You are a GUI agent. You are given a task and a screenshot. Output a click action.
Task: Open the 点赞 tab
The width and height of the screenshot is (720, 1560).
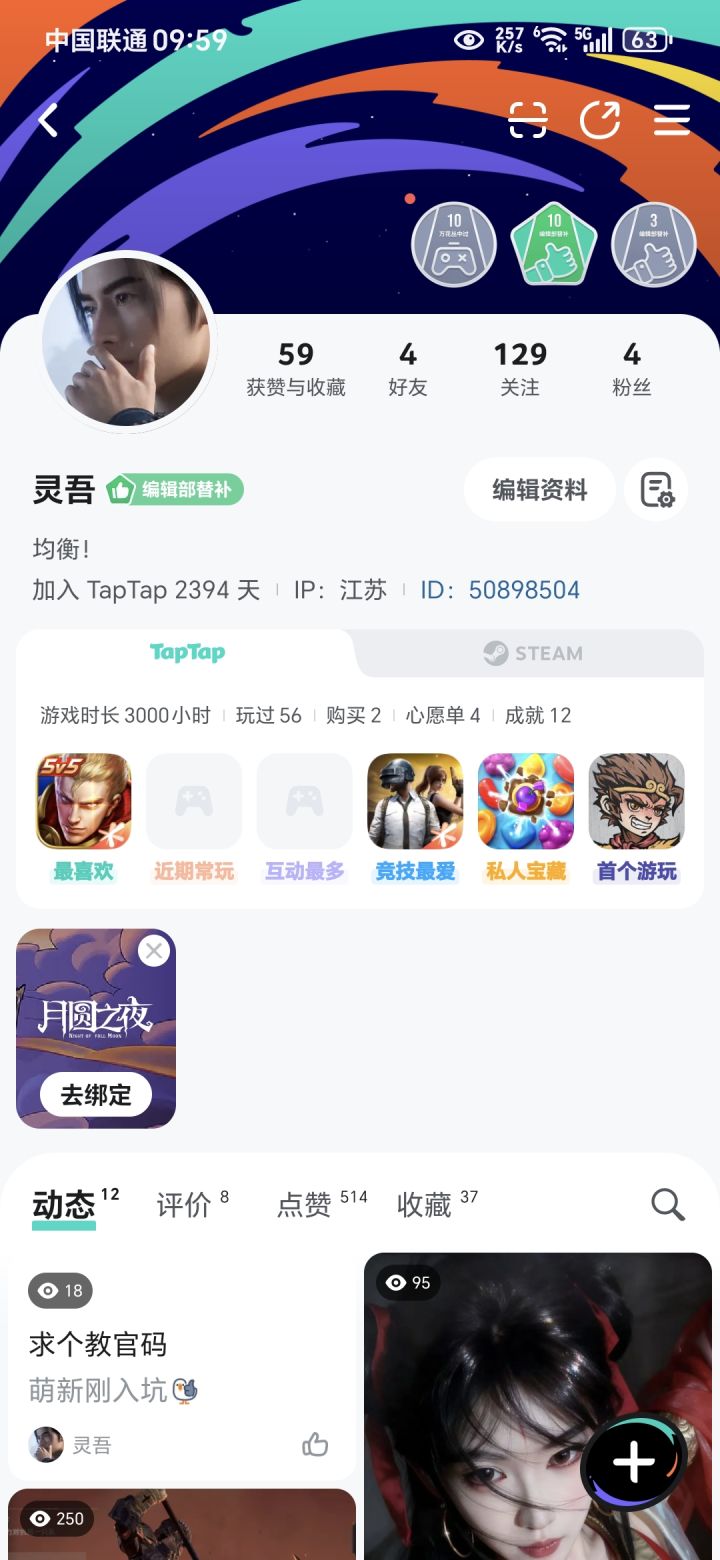click(304, 1206)
